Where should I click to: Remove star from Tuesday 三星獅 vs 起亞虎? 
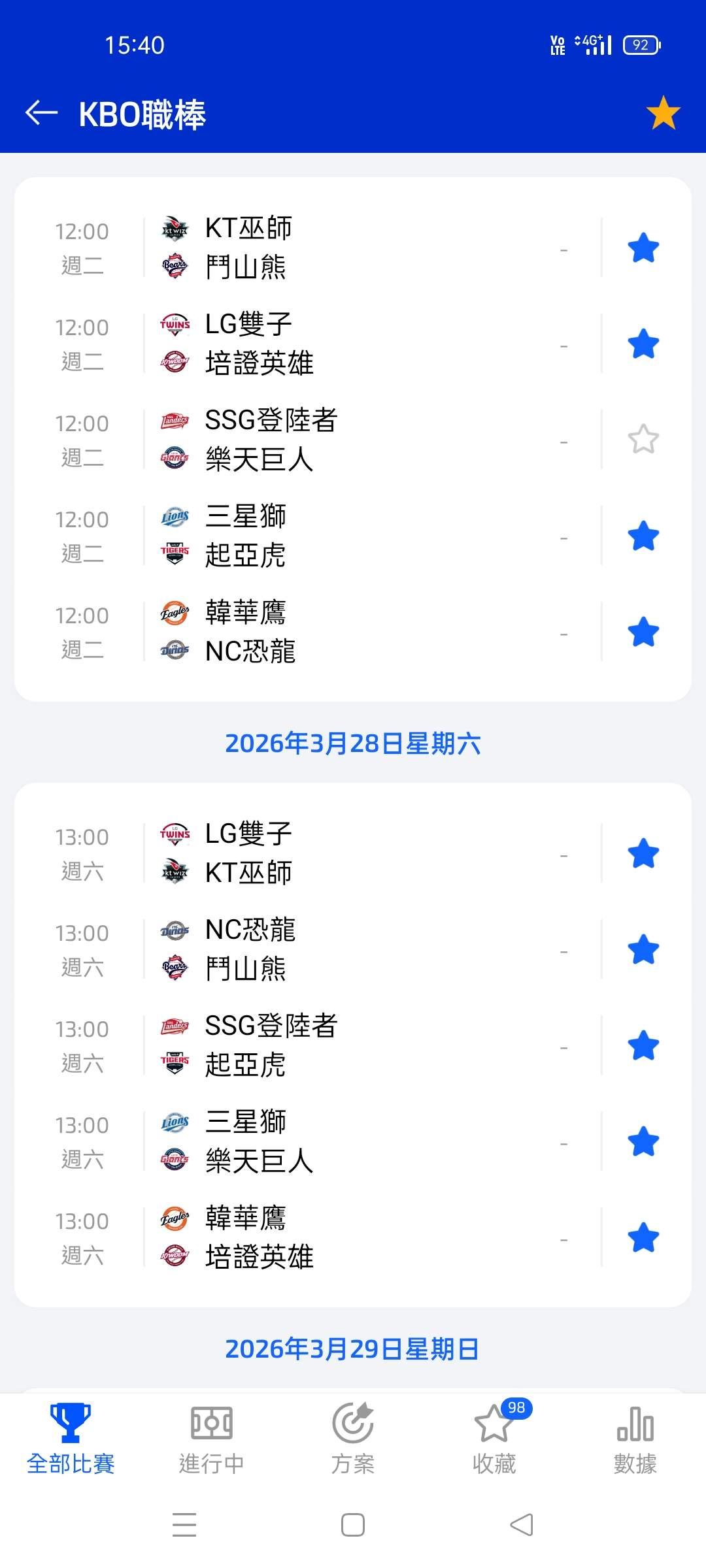[x=643, y=536]
